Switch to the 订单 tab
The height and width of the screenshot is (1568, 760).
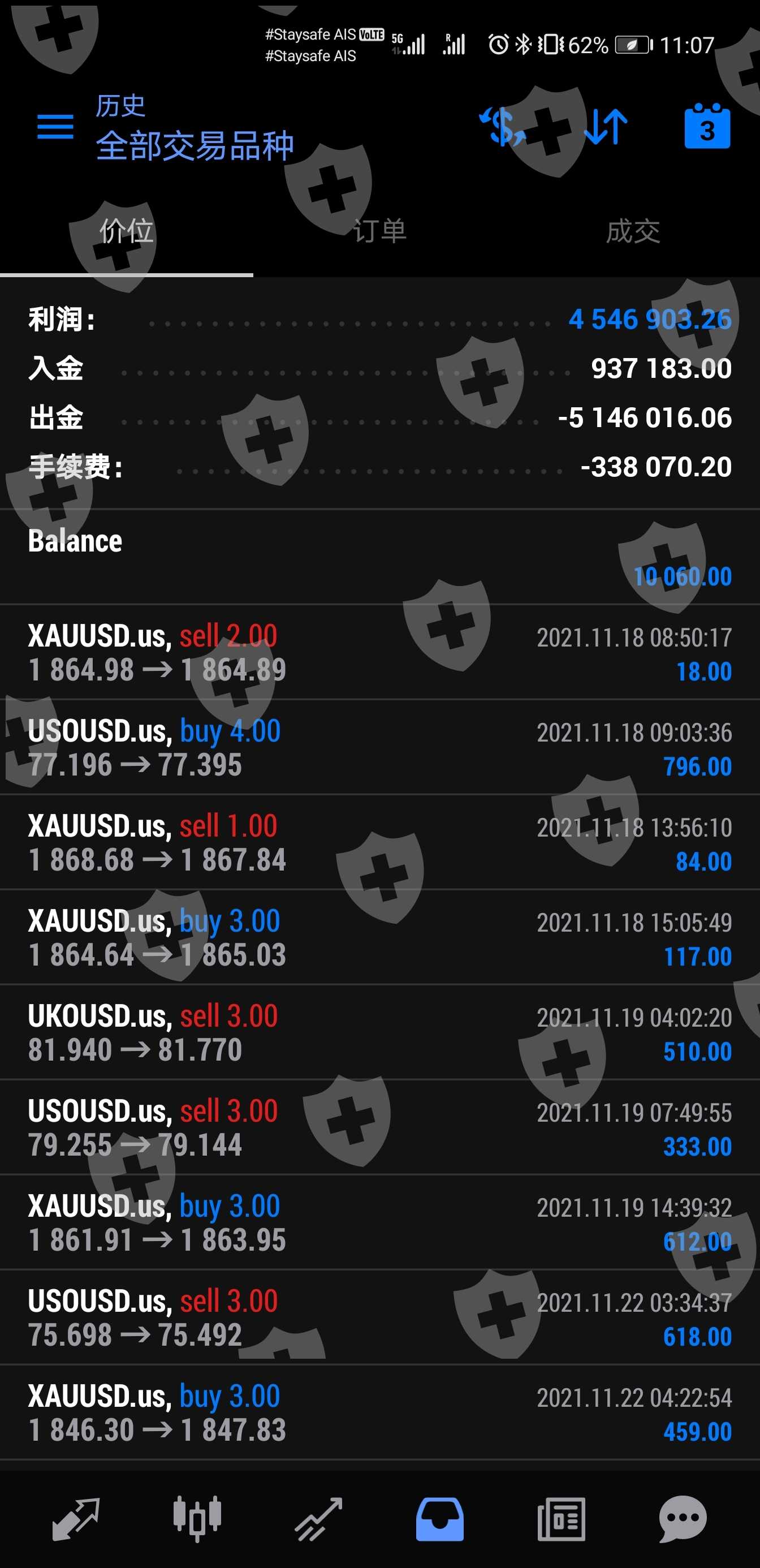point(379,231)
